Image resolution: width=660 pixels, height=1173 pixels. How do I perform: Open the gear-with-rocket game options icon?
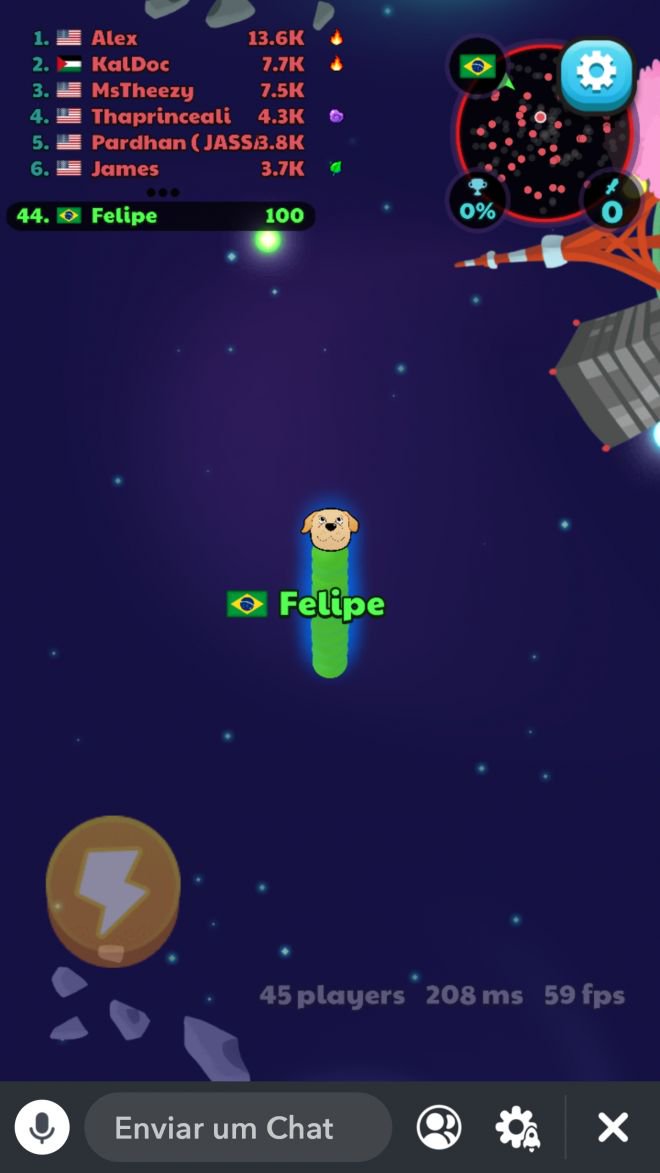pos(517,1128)
